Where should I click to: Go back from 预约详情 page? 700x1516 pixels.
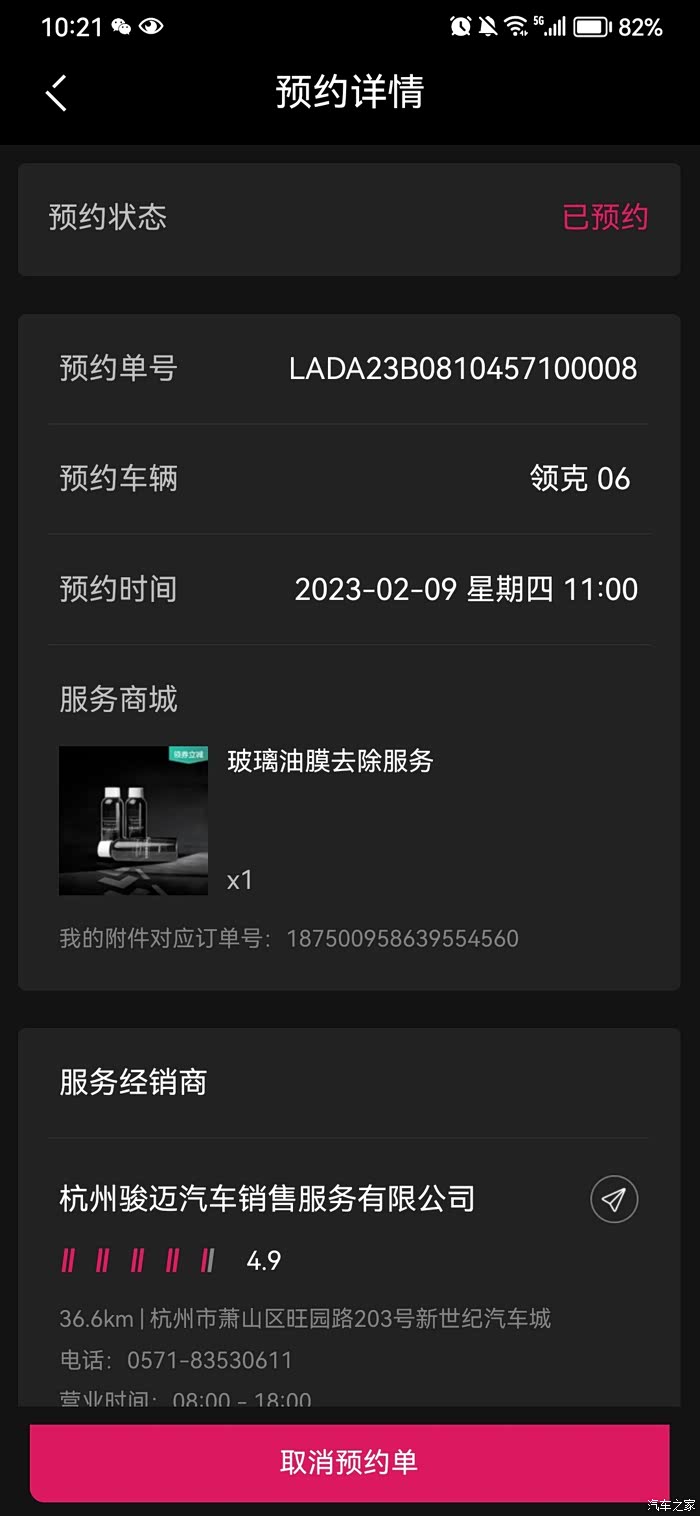(56, 92)
